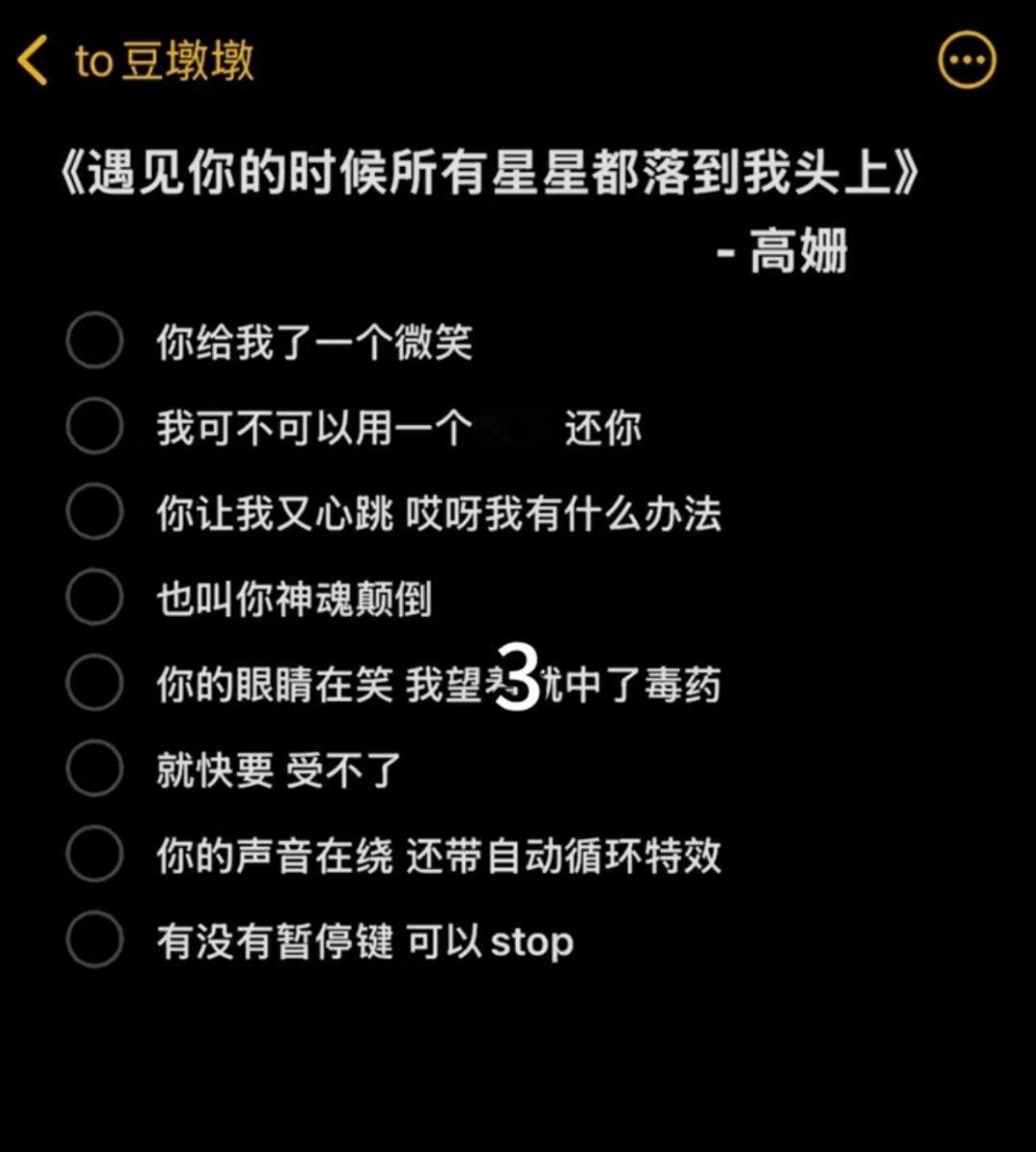Viewport: 1036px width, 1152px height.
Task: Mark the item 你的声音在绕 还带自动循环特效
Action: tap(95, 851)
